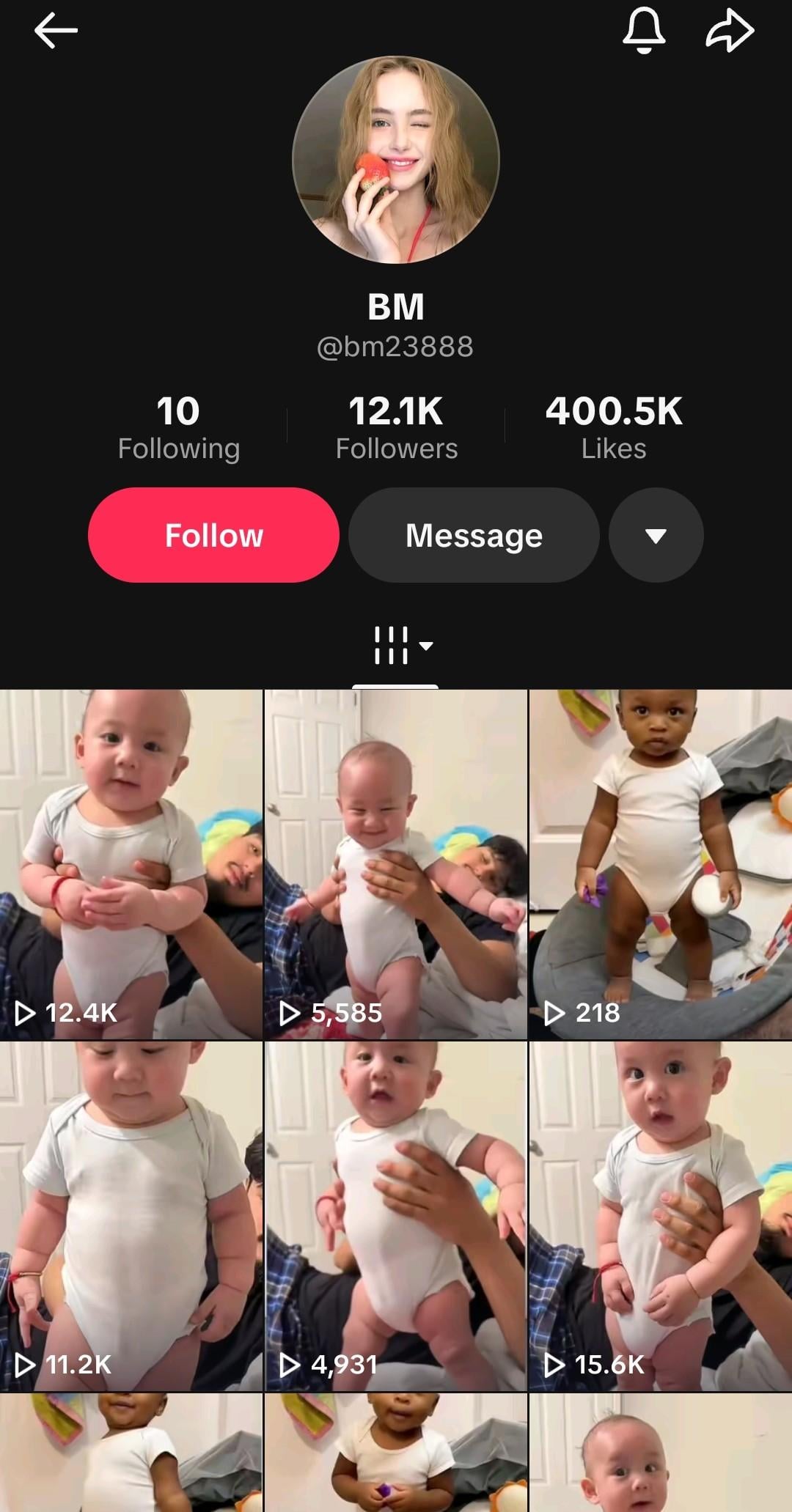
Task: Play the video with 15.6K views
Action: pyautogui.click(x=660, y=1217)
